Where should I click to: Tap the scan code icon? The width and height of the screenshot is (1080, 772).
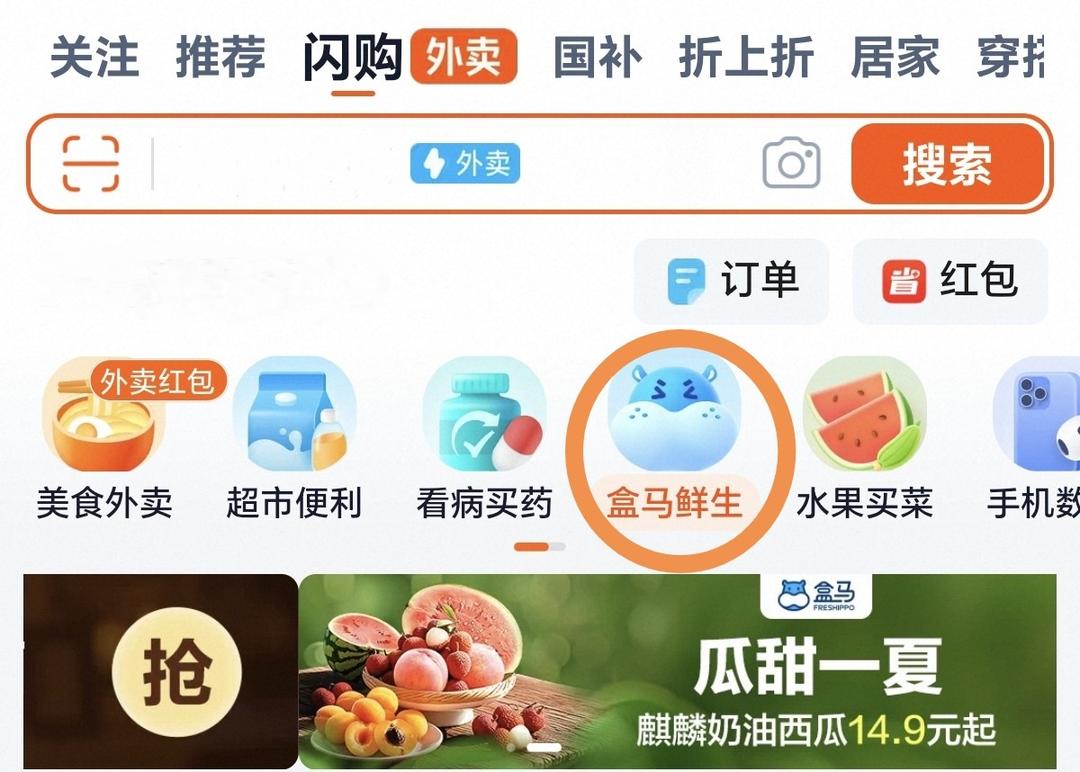tap(91, 164)
